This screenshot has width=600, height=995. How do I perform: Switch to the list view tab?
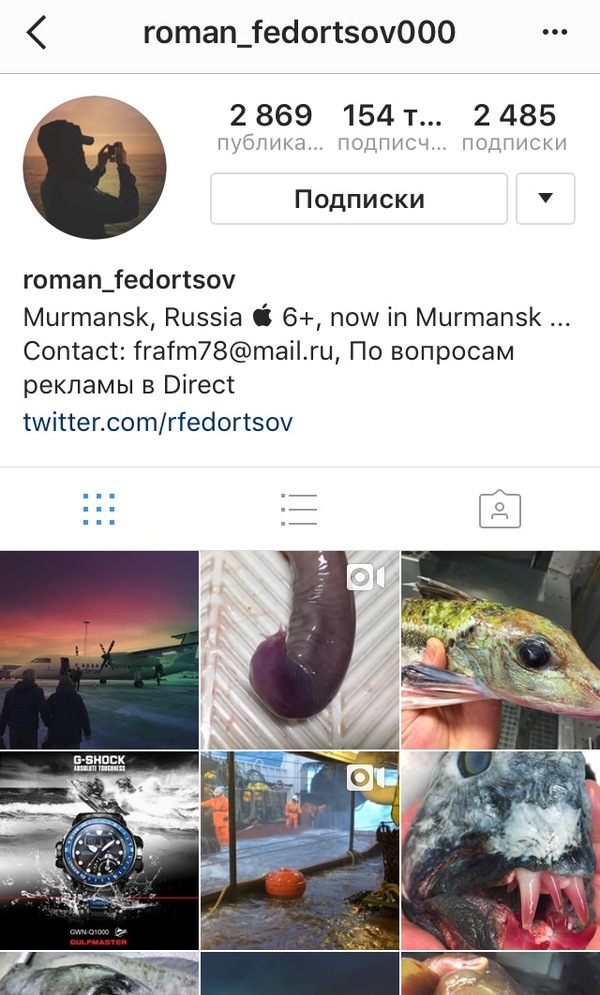(x=299, y=509)
